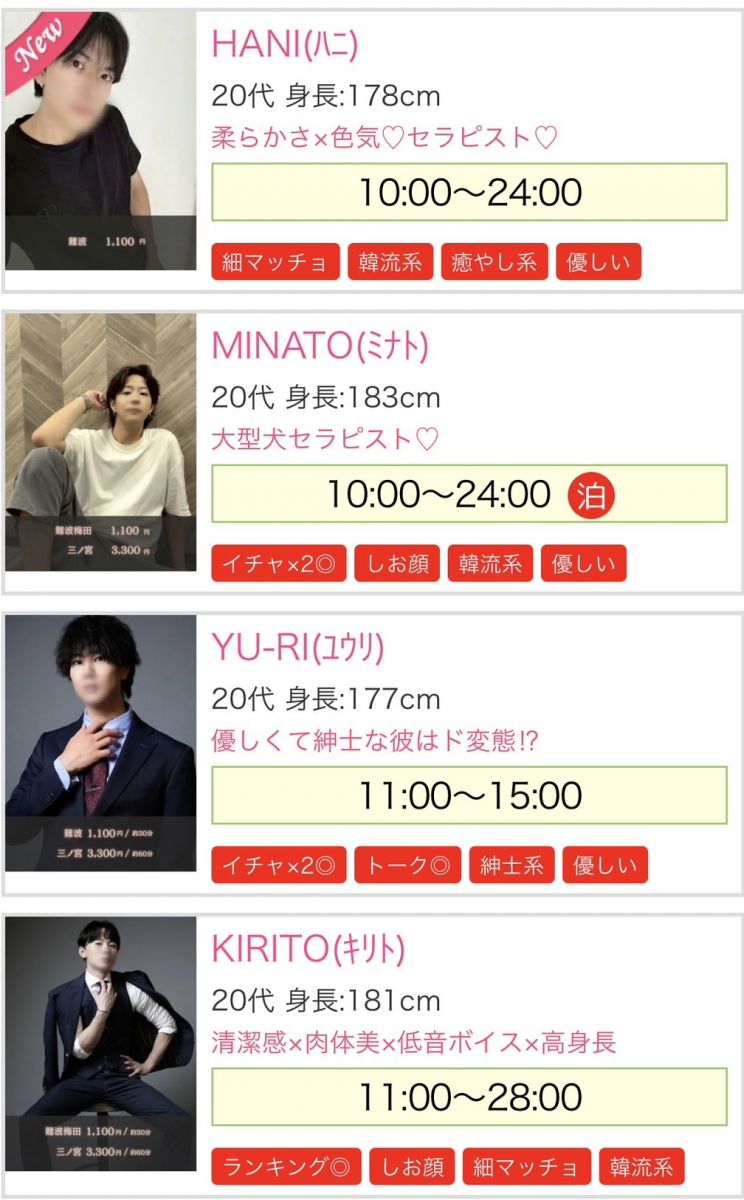Open HANI's profile photo
744x1200 pixels.
(101, 140)
